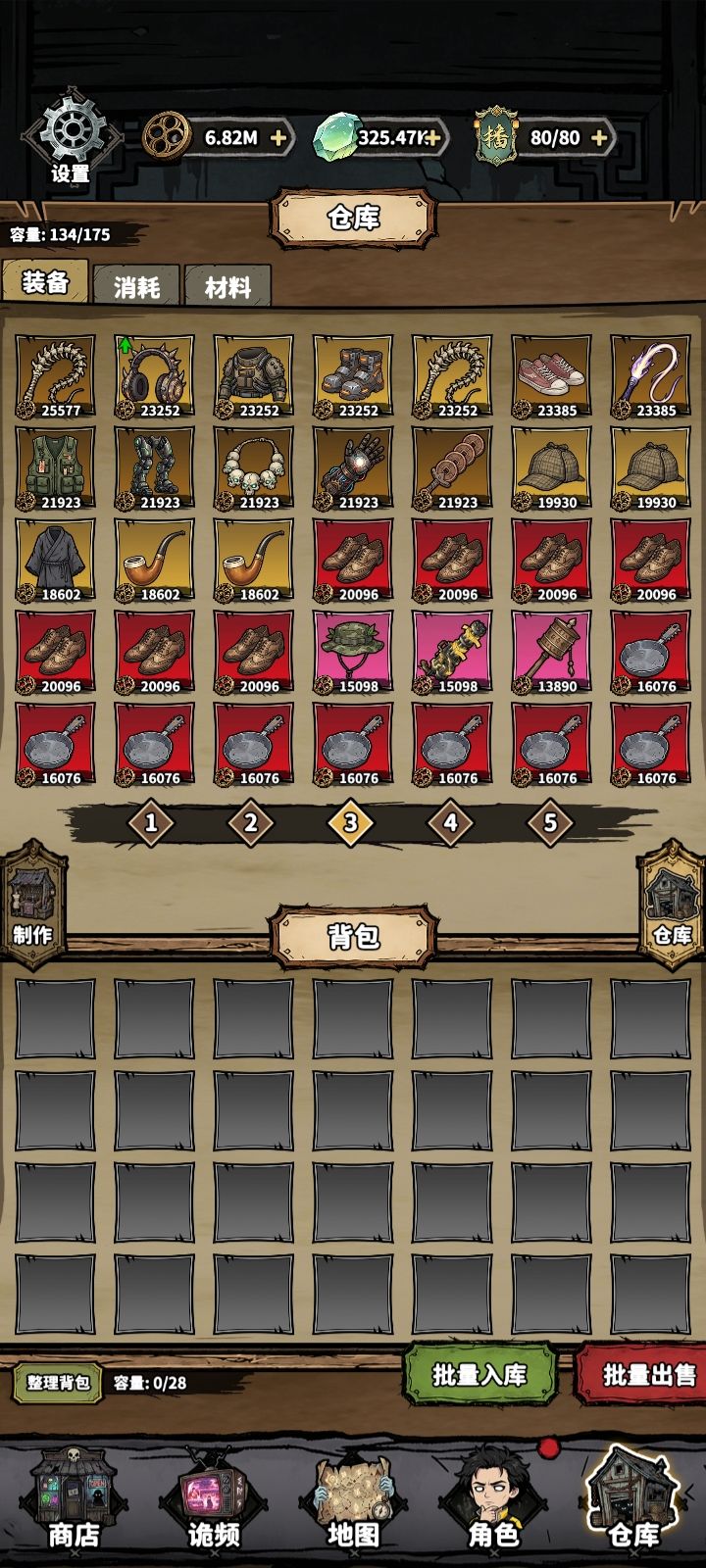This screenshot has width=706, height=1568.
Task: Jump to warehouse page 5
Action: 550,822
